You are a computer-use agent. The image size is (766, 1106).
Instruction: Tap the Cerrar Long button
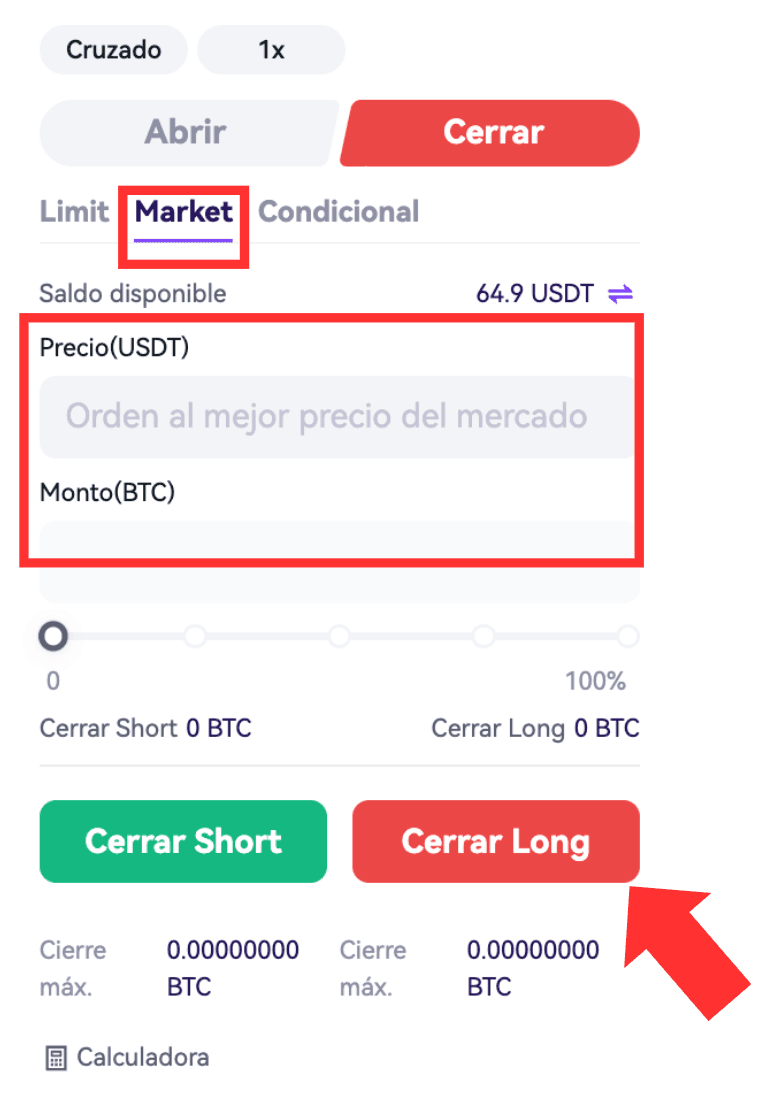[496, 841]
